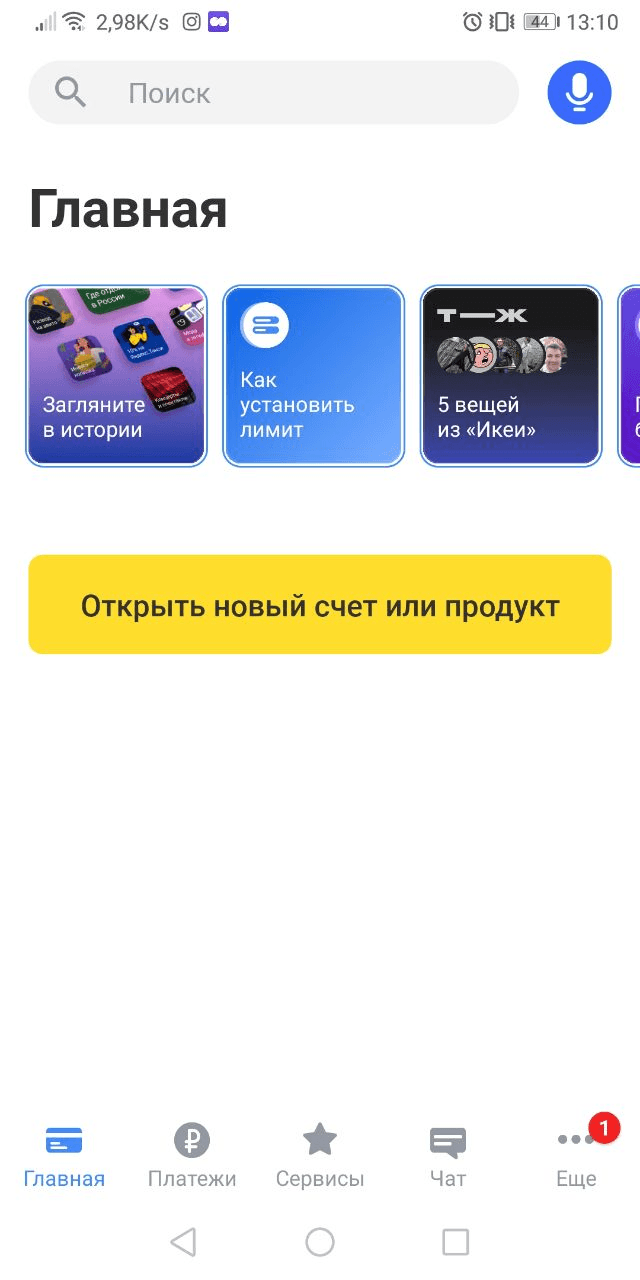Select the Главная tab
This screenshot has width=640, height=1280.
(64, 1156)
